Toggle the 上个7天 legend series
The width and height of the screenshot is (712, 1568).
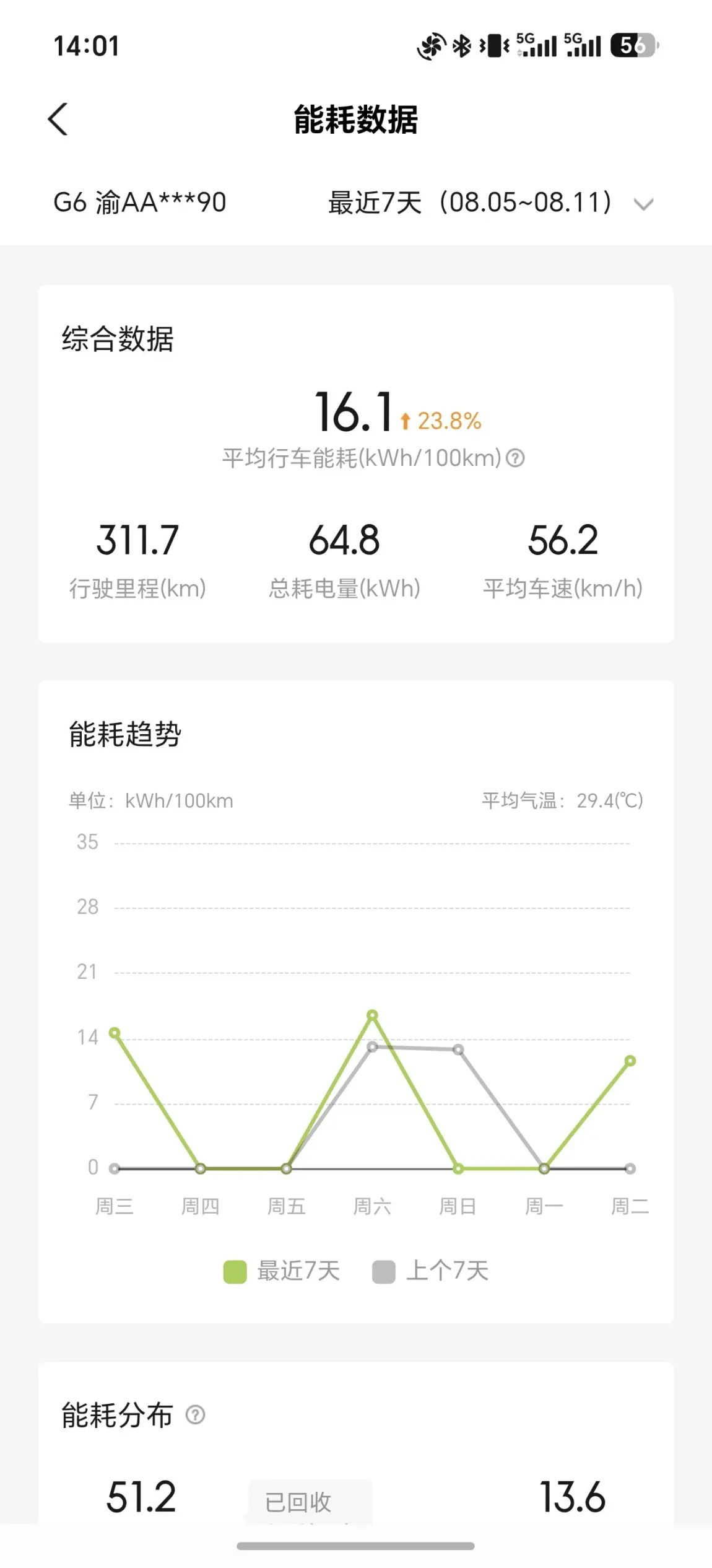coord(430,1271)
